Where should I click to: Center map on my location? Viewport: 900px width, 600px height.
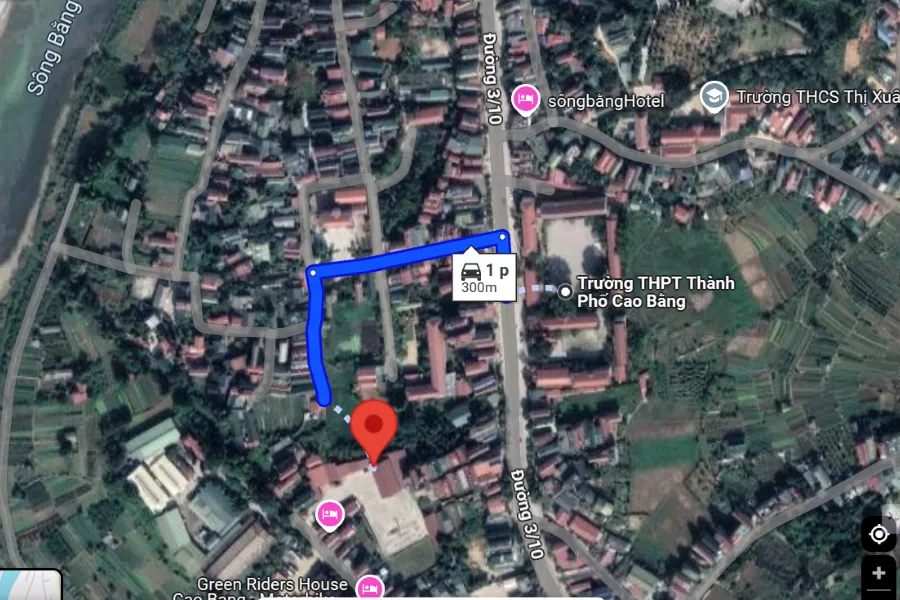coord(879,534)
